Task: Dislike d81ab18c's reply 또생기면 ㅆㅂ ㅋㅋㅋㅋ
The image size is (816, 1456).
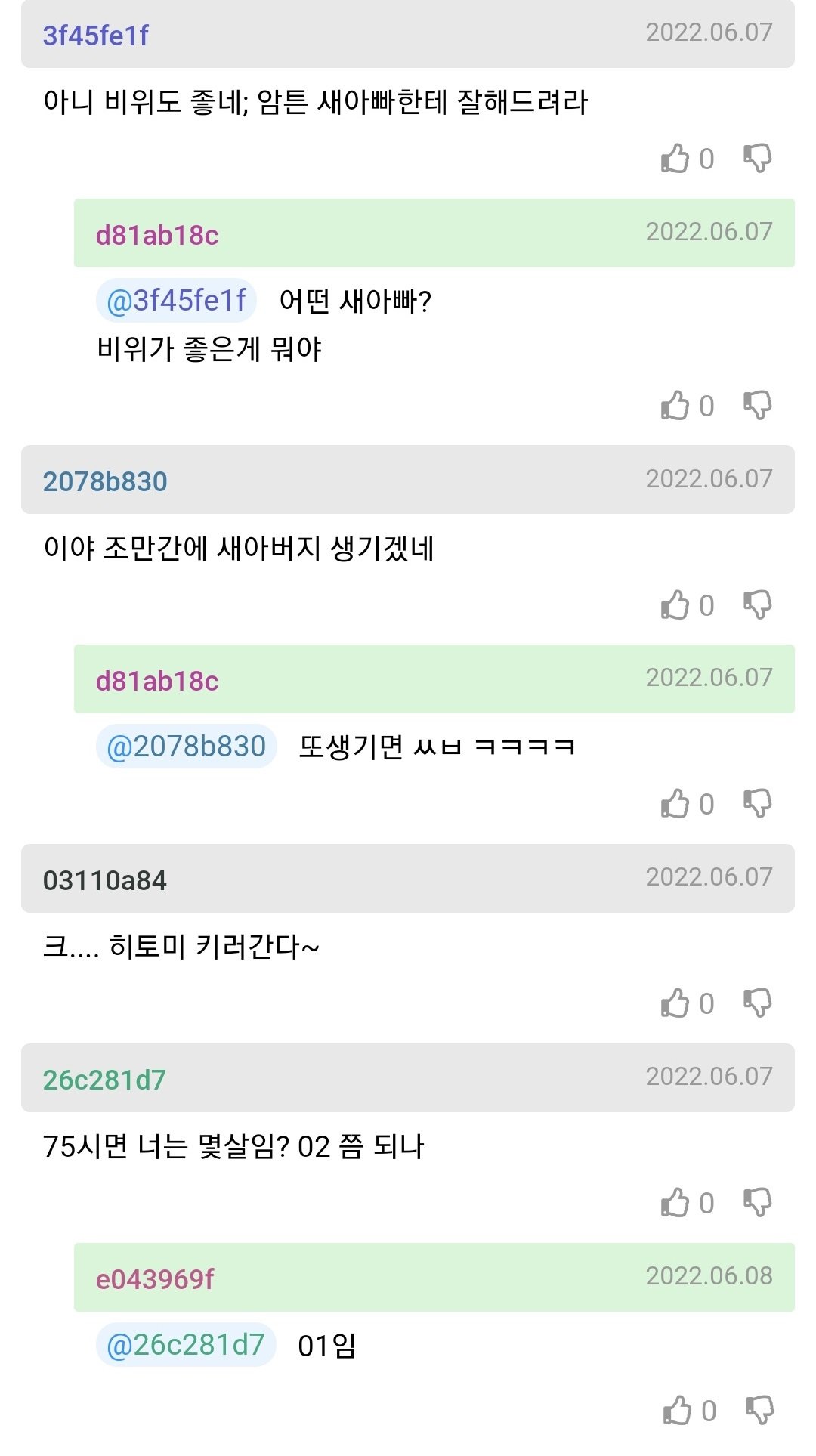Action: (x=757, y=804)
